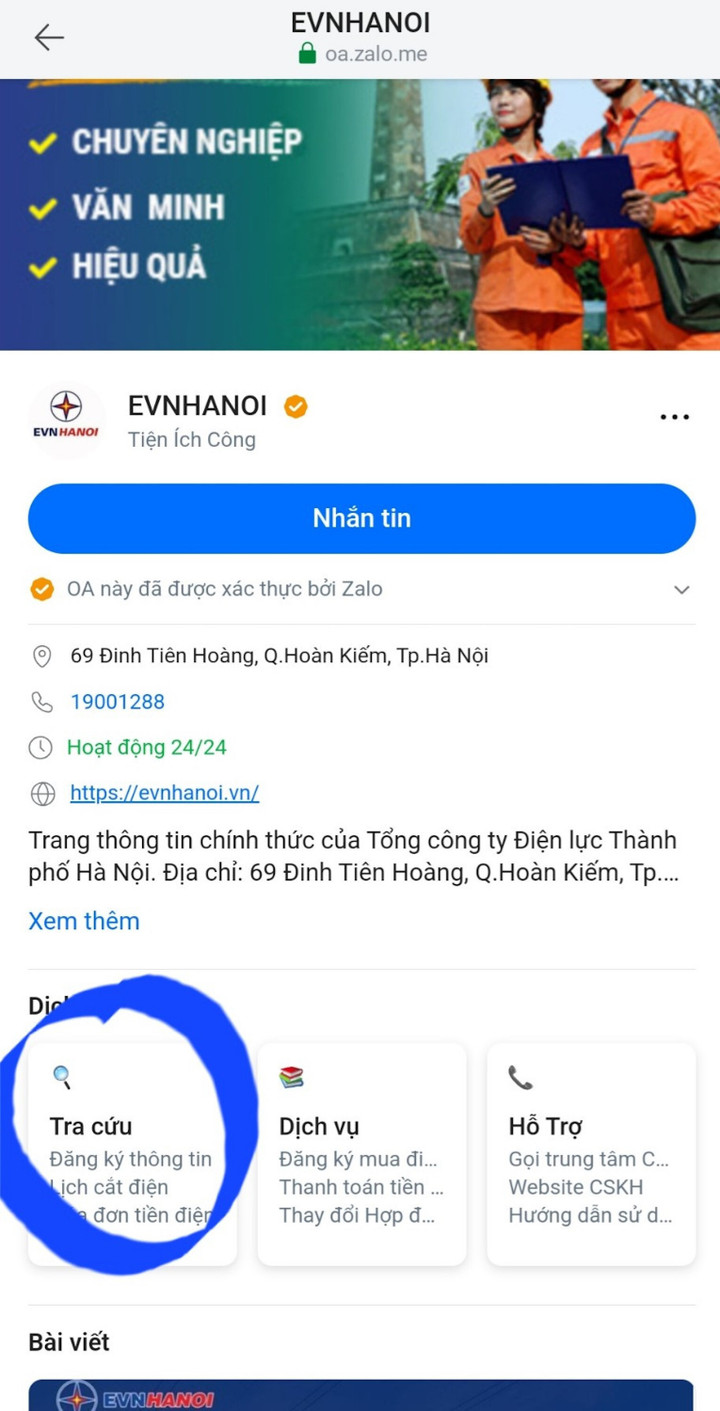Tap the phone handset icon above Hỗ Trợ
This screenshot has width=720, height=1411.
tap(522, 1077)
